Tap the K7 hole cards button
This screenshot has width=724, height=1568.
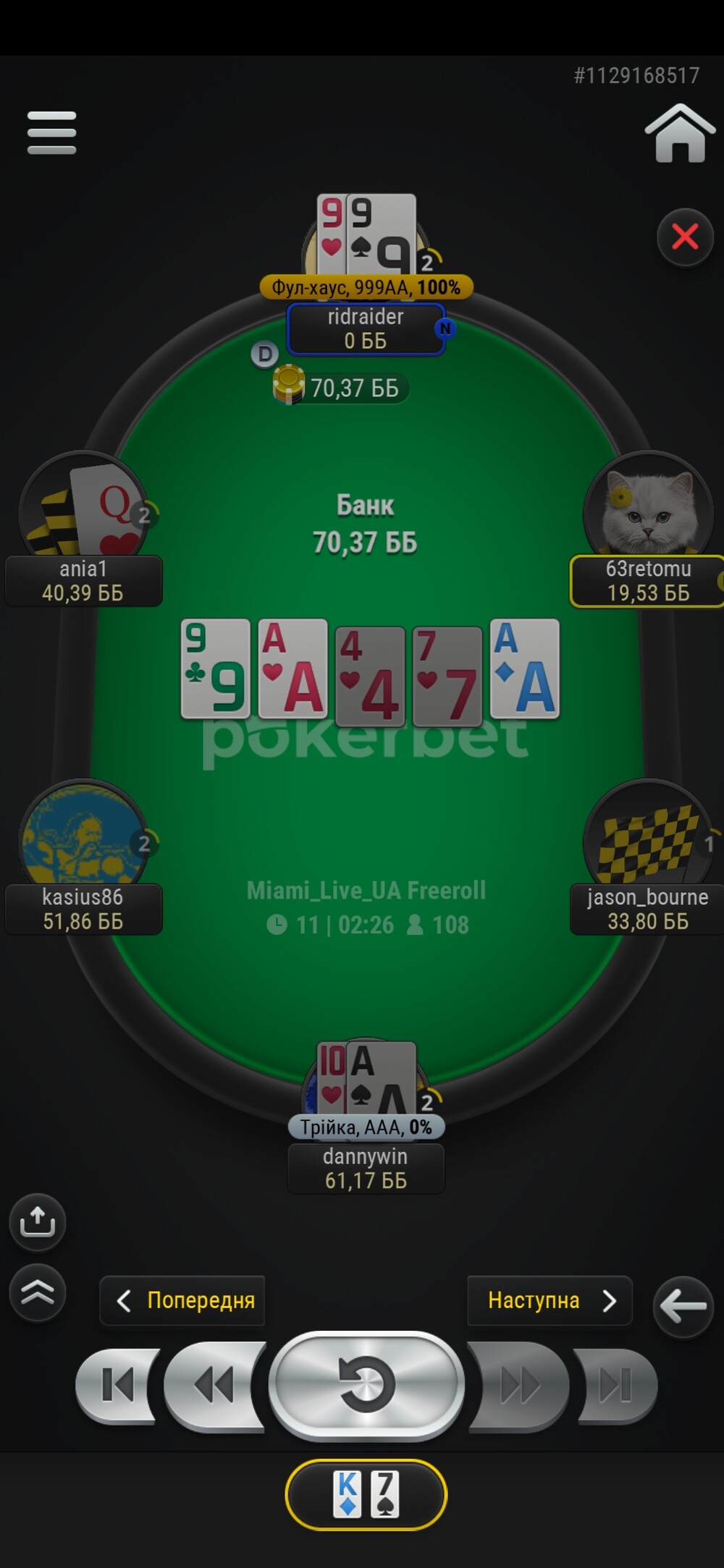tap(366, 1494)
